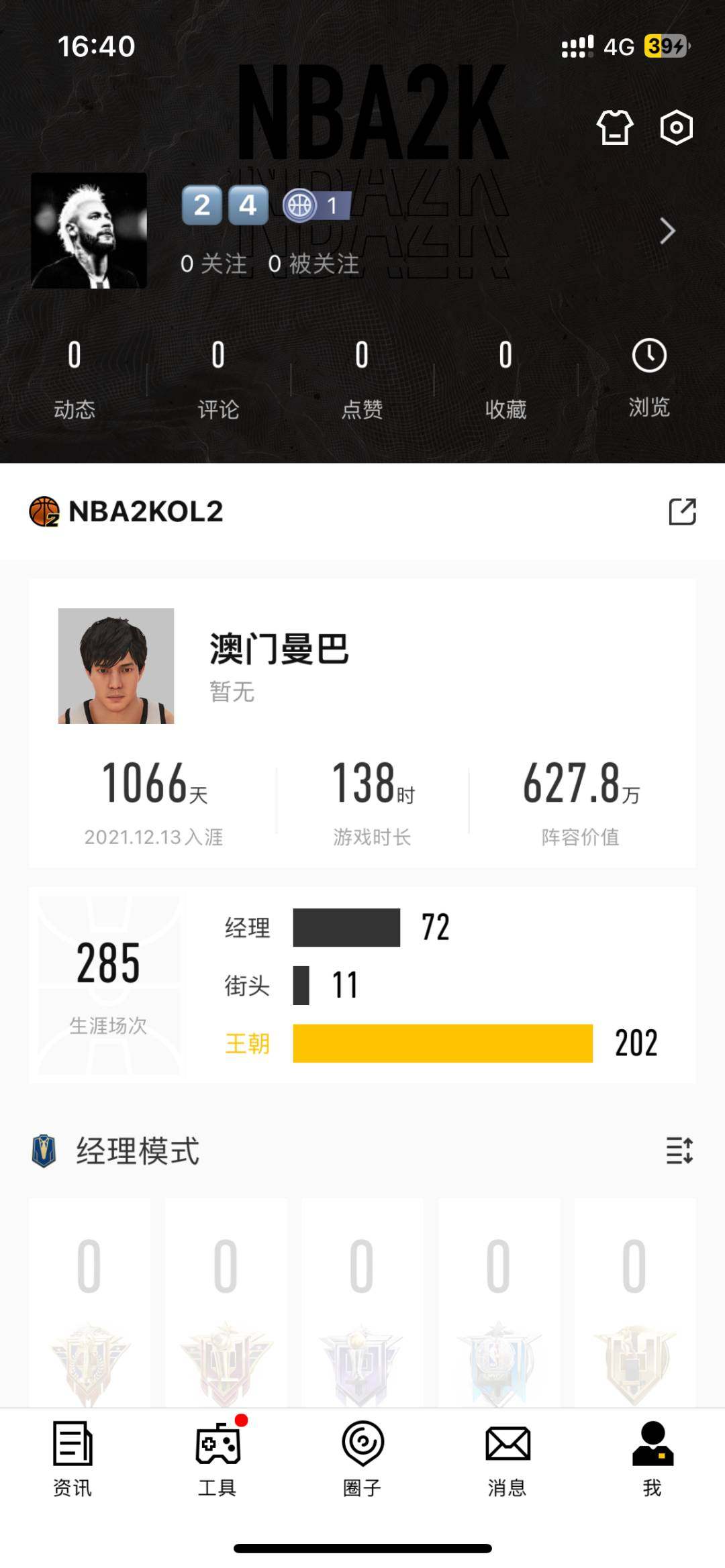
Task: Open settings via the hexagon gear icon
Action: [677, 127]
